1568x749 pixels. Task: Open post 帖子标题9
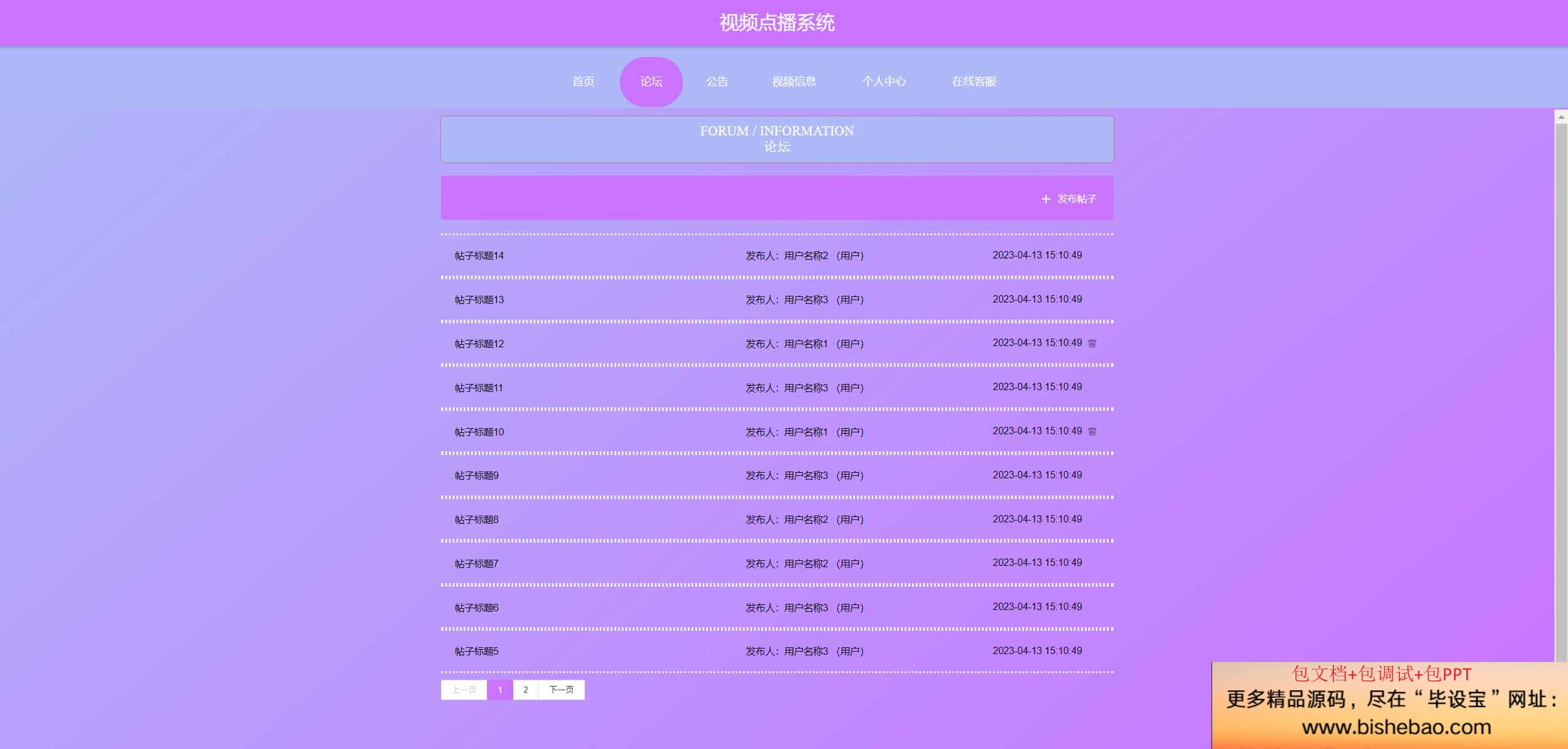(x=477, y=476)
